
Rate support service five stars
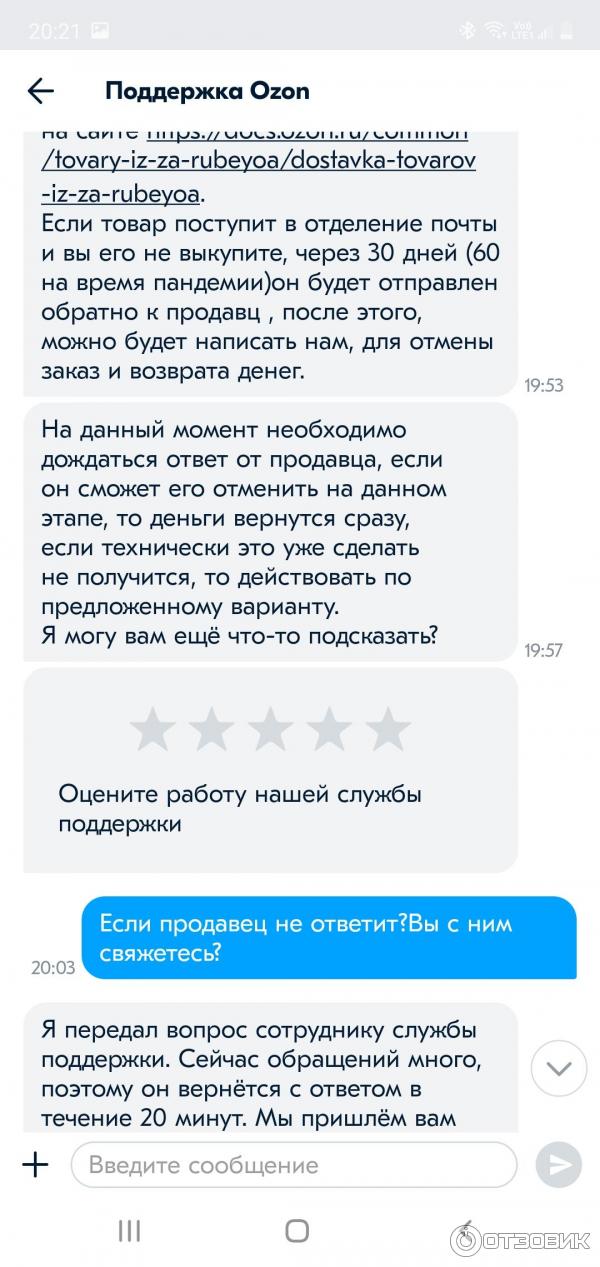[387, 729]
